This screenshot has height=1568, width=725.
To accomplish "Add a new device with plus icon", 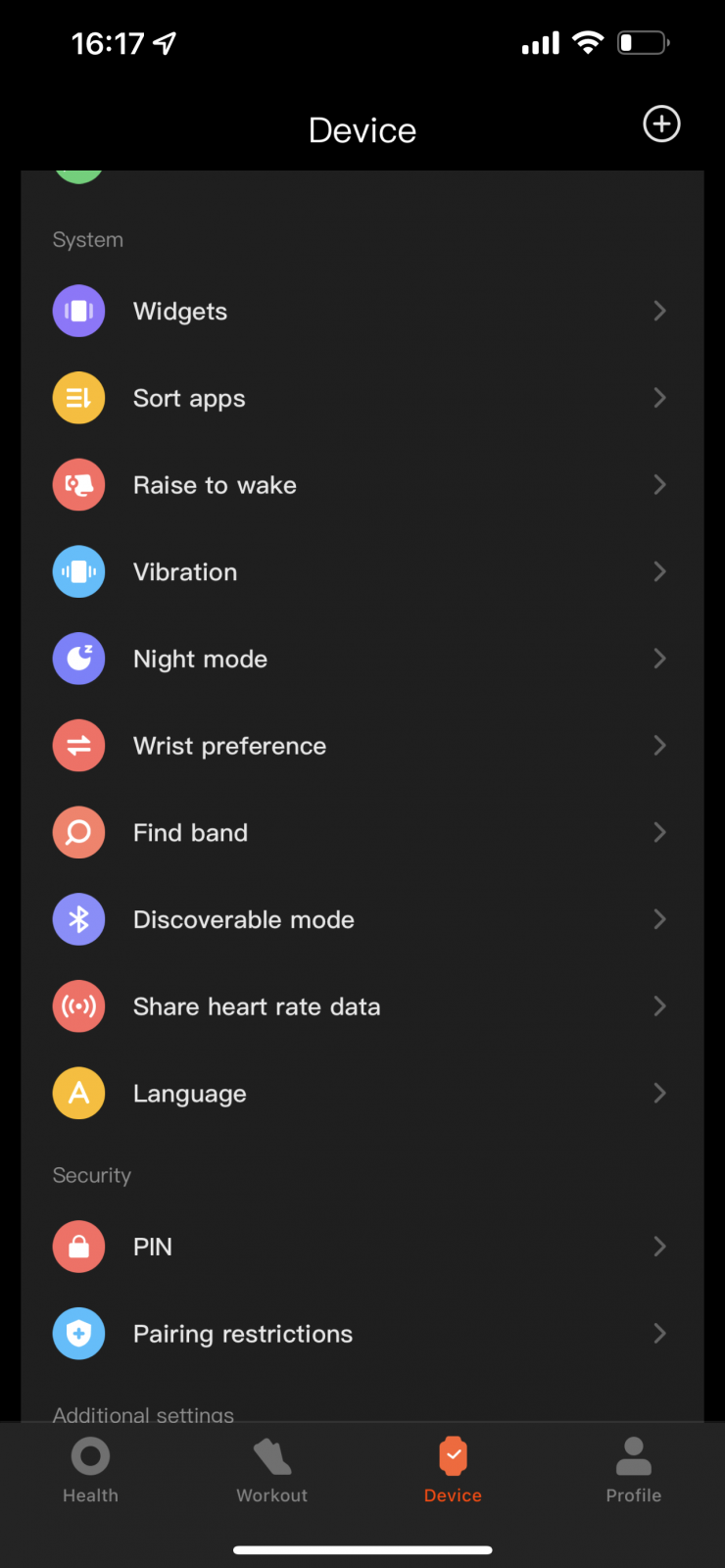I will [x=661, y=124].
